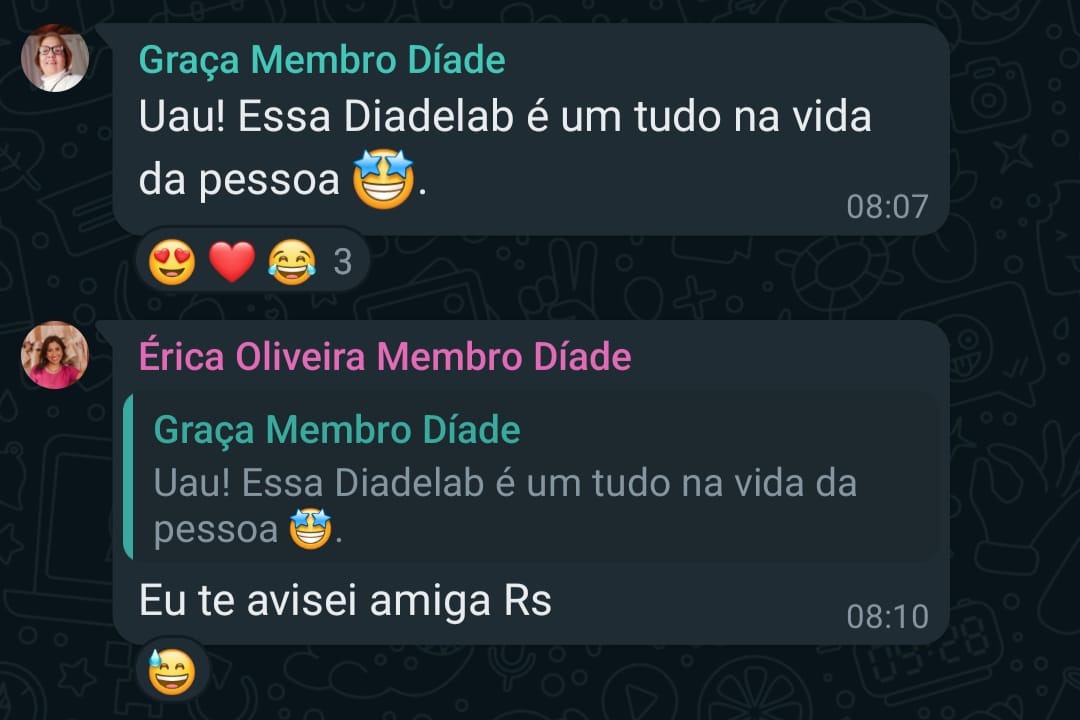Open Graça's profile picture
The image size is (1080, 720).
pos(55,58)
